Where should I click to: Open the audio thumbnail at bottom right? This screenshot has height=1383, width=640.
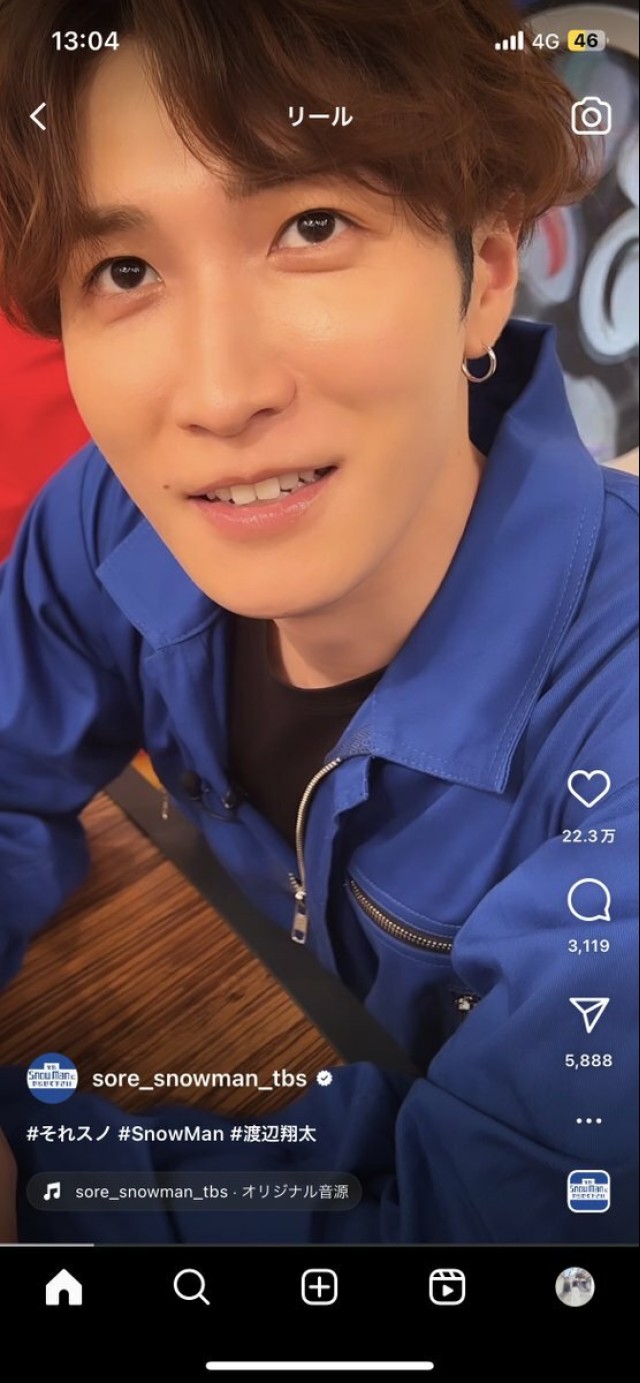tap(588, 1191)
